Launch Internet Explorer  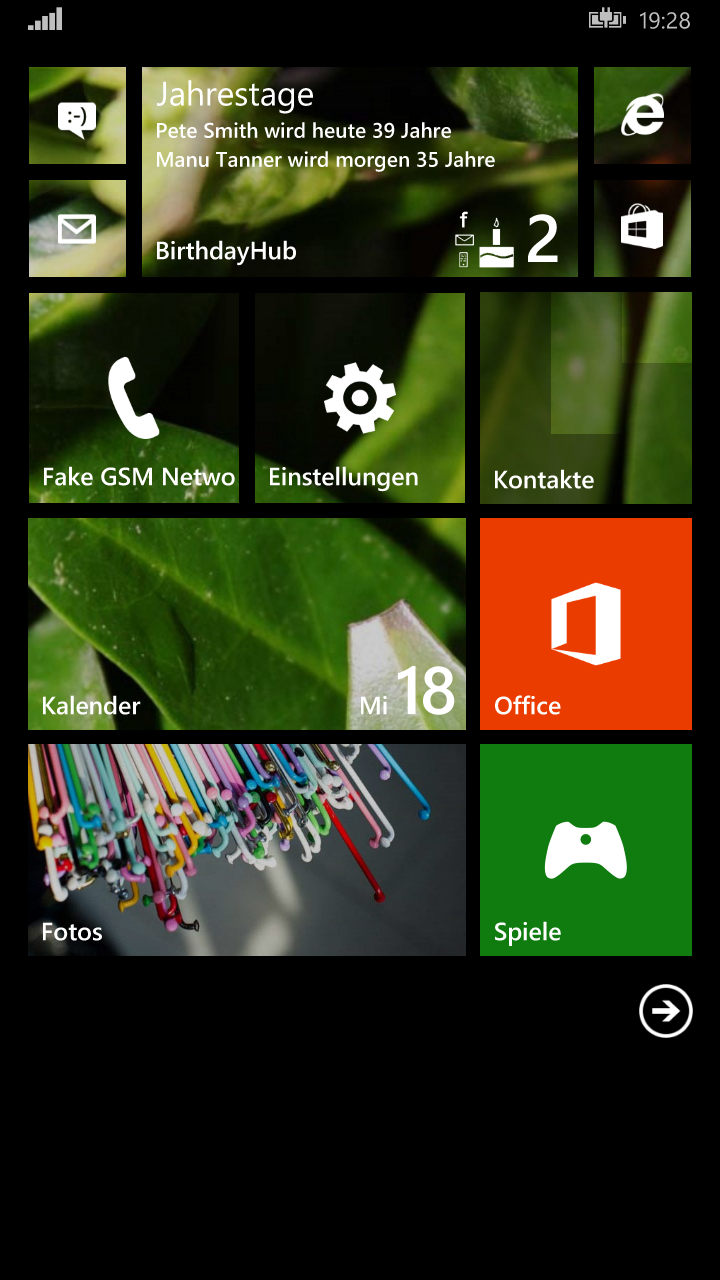pyautogui.click(x=642, y=116)
